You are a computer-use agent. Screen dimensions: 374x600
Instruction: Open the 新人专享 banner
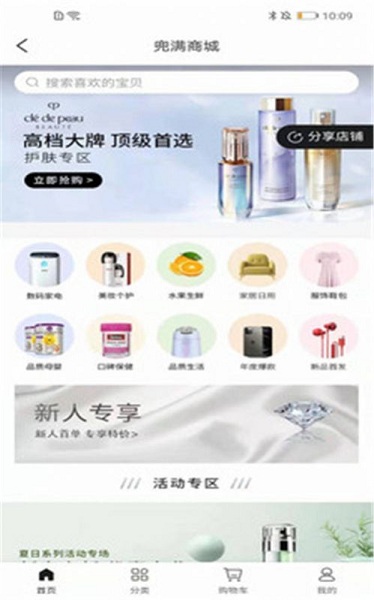pyautogui.click(x=186, y=424)
